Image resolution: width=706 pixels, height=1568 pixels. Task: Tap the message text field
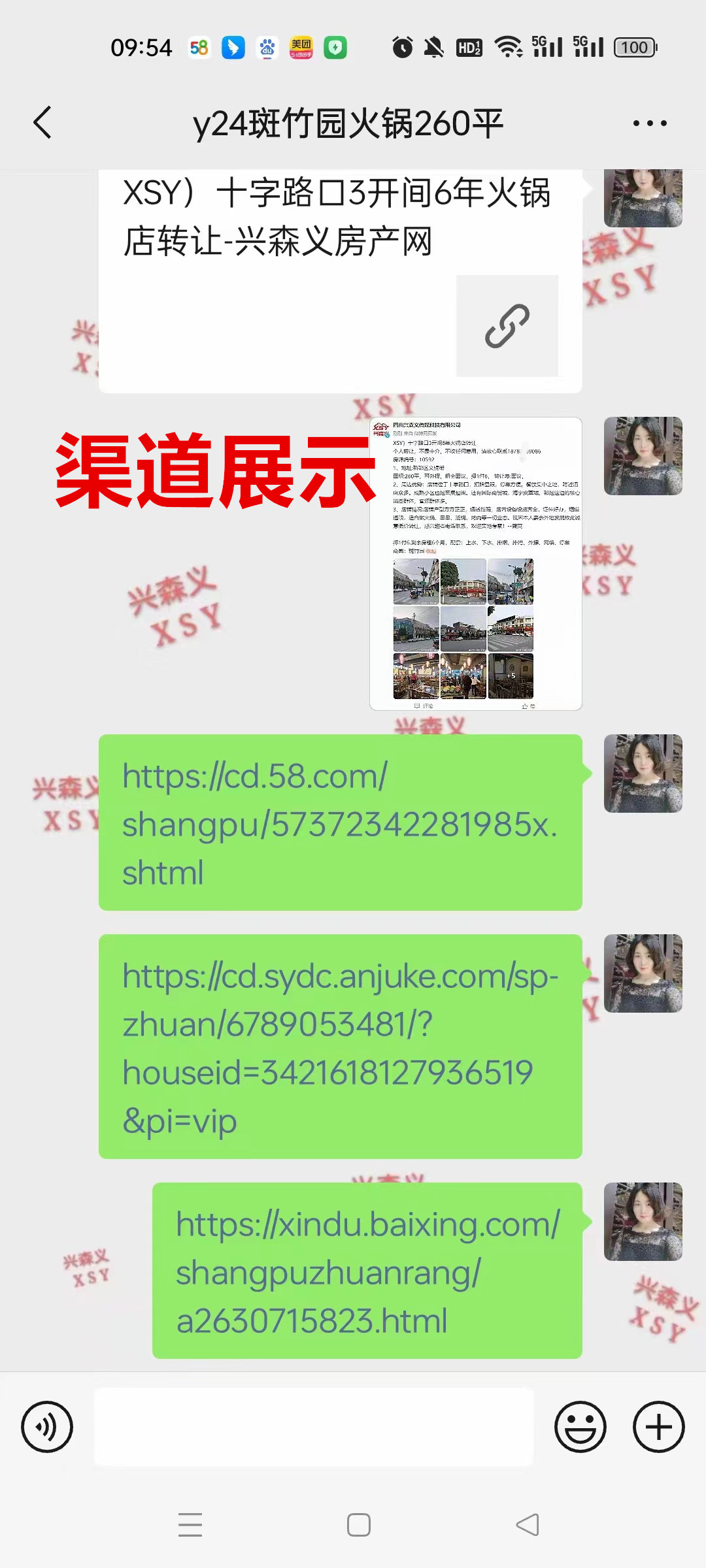[314, 1427]
